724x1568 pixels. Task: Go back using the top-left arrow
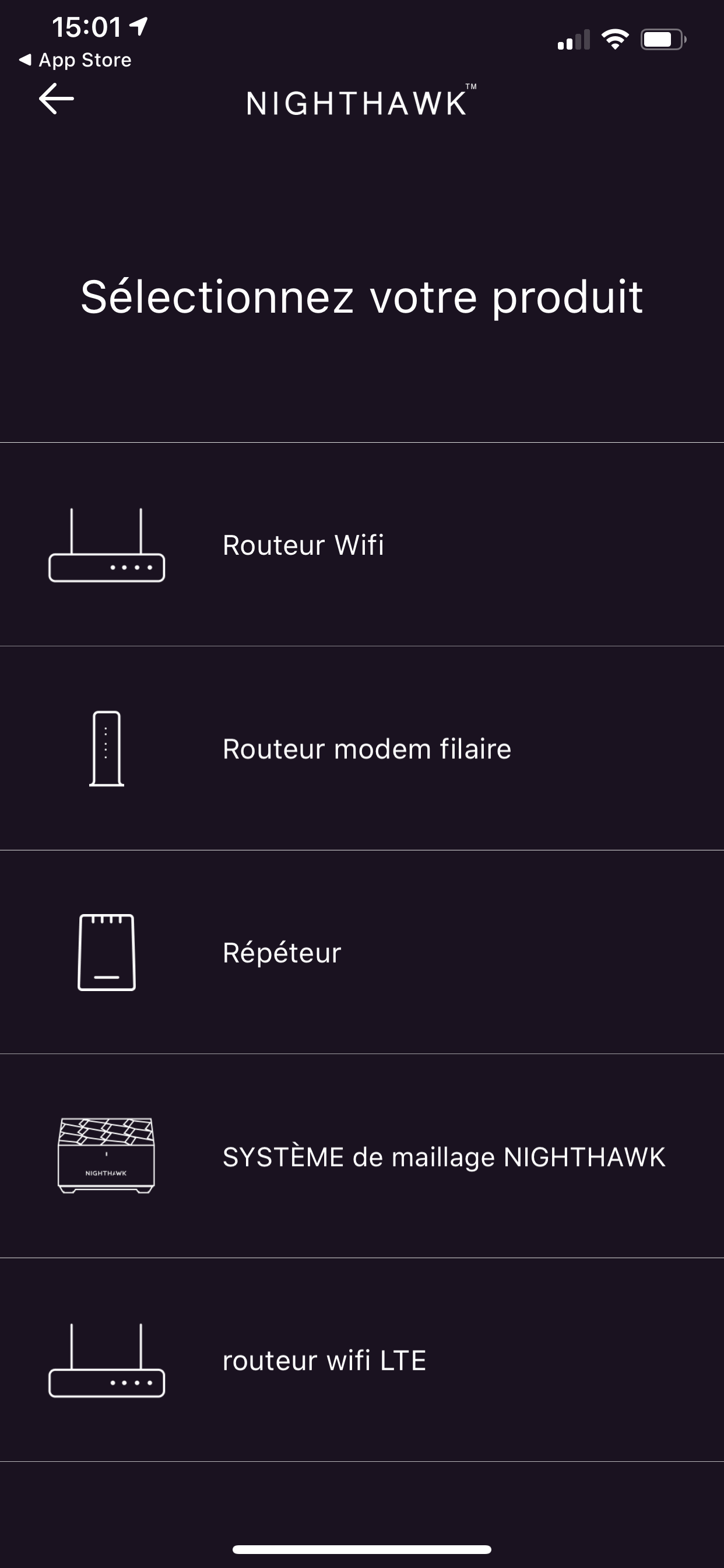(x=56, y=99)
